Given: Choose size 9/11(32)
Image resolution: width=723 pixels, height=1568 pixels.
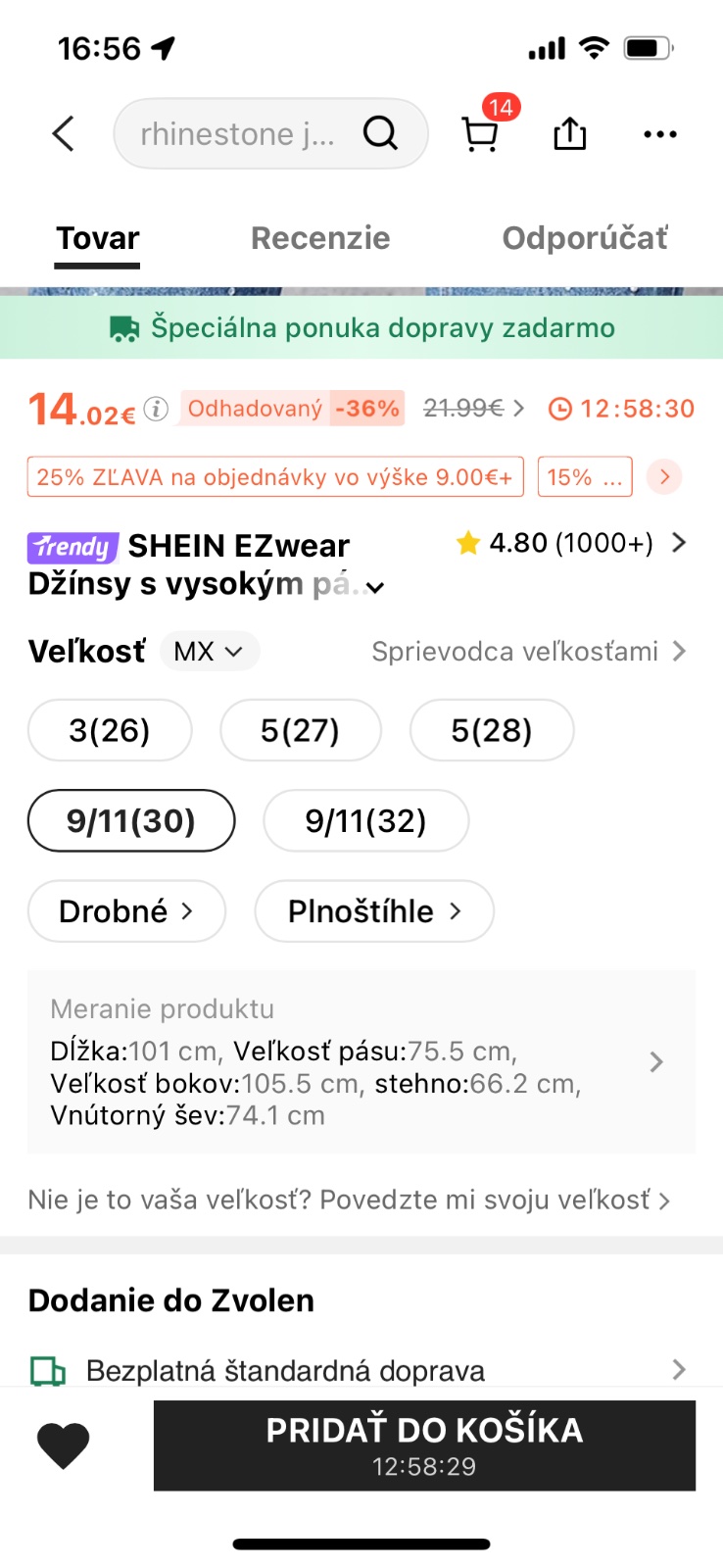Looking at the screenshot, I should [x=365, y=820].
